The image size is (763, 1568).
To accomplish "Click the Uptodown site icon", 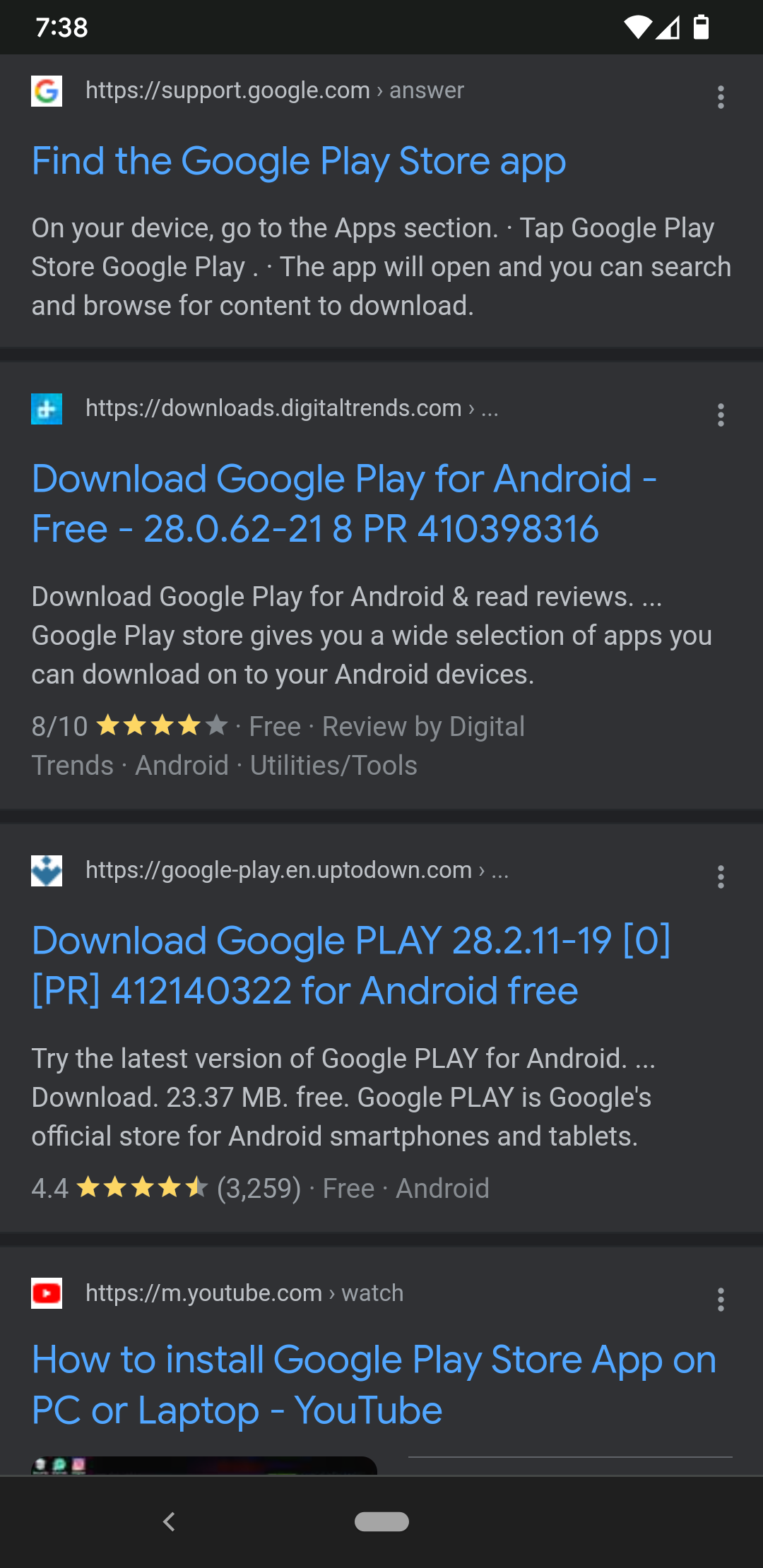I will 45,870.
